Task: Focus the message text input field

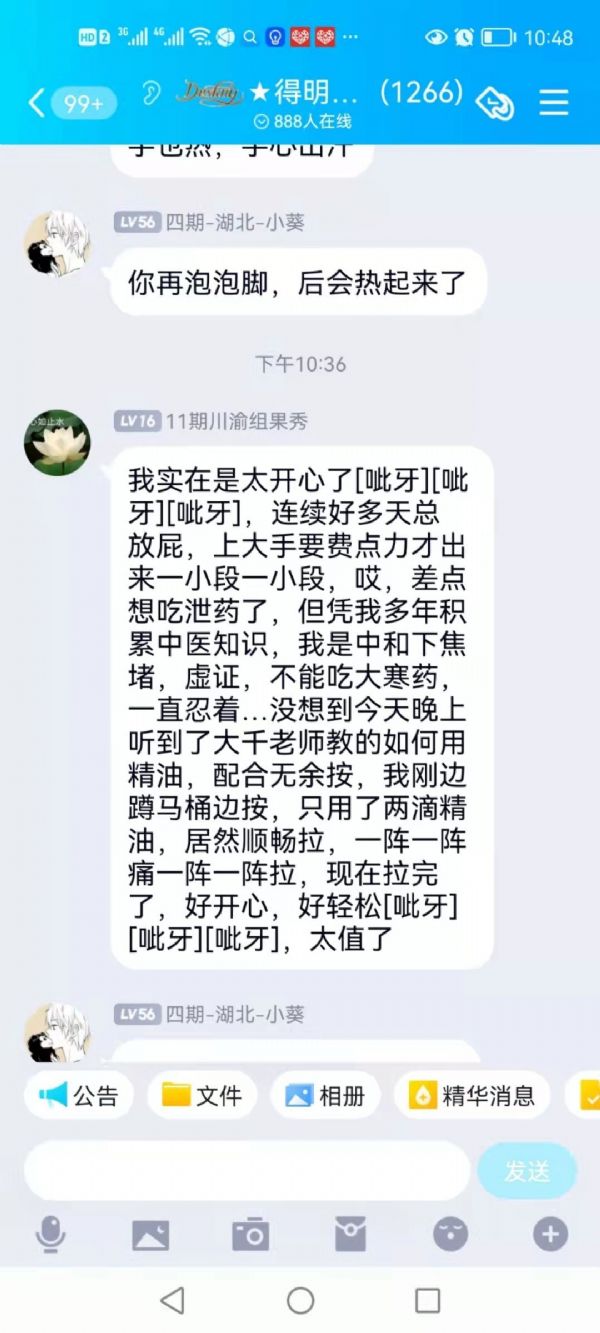Action: [246, 1170]
